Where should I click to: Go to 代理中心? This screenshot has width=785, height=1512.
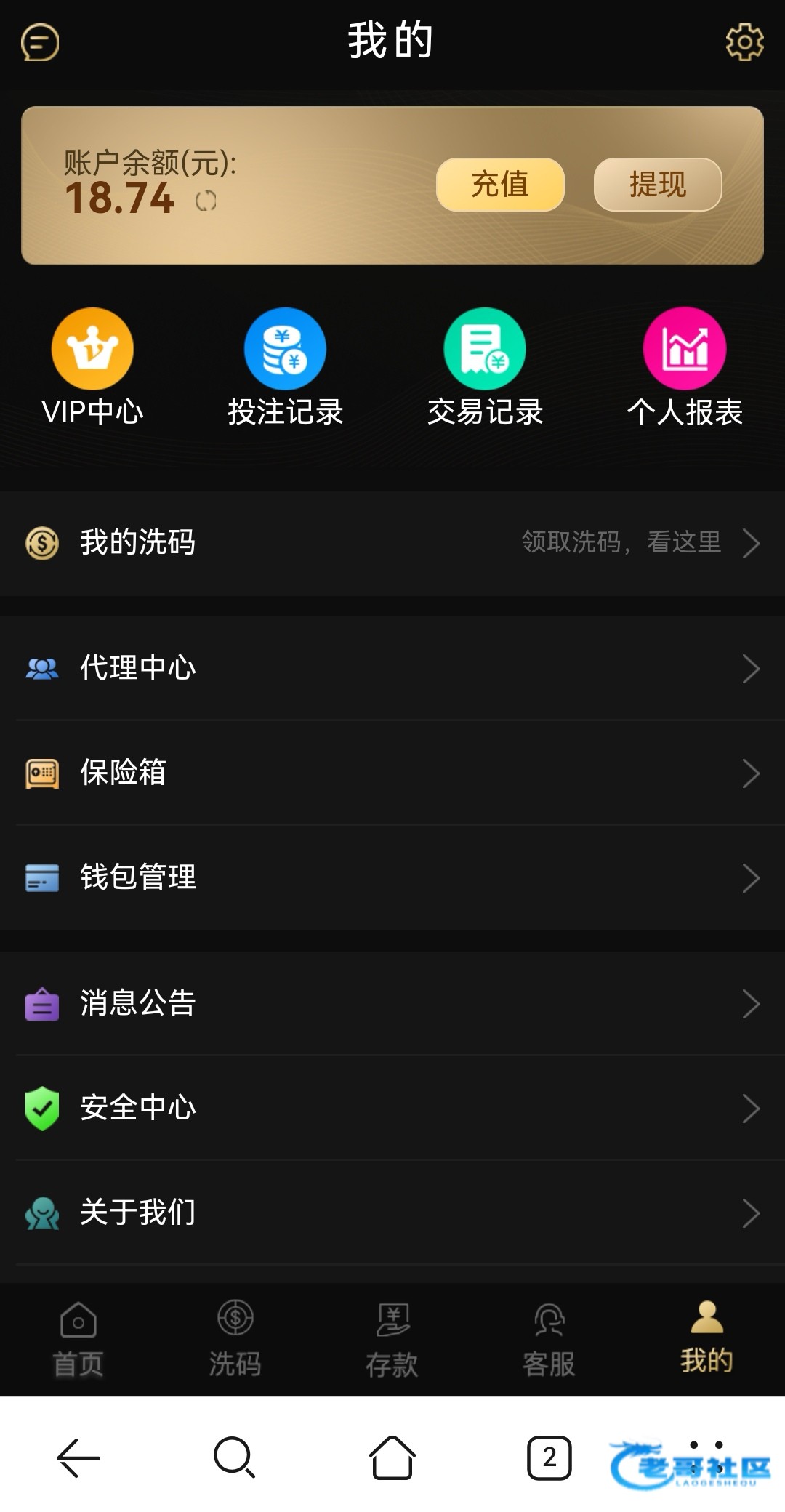tap(392, 668)
